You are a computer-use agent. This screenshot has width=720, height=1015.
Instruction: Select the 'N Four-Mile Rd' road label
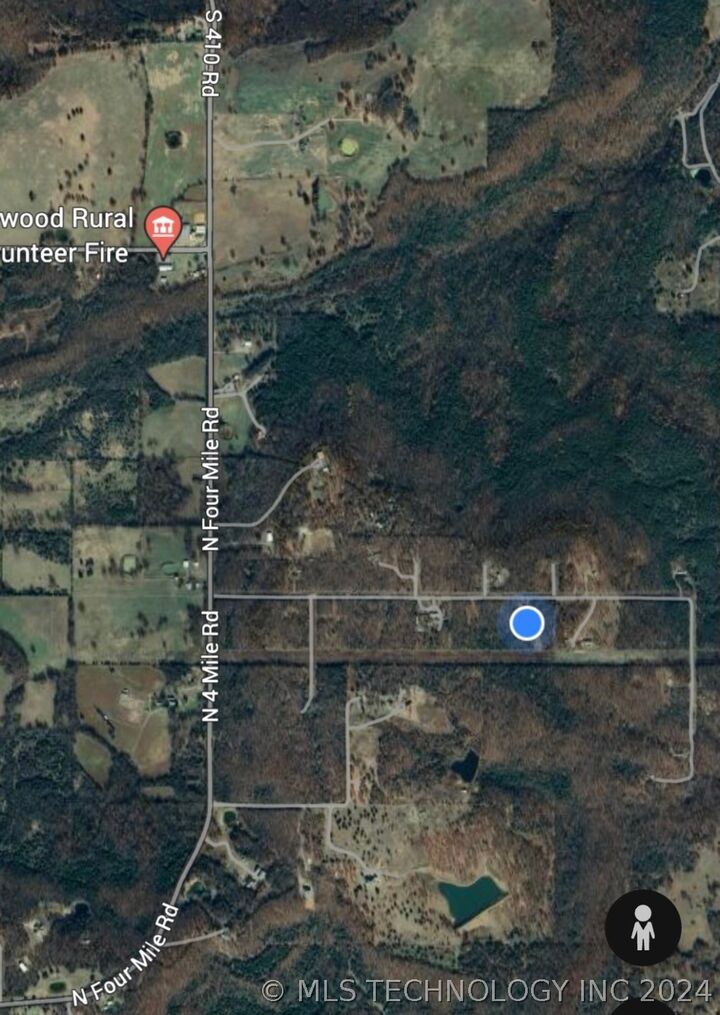tap(210, 477)
